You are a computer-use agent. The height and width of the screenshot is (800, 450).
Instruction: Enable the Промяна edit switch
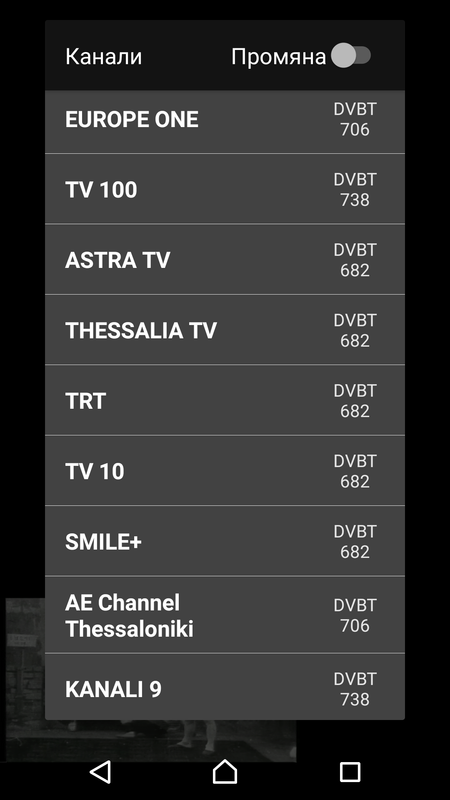point(351,56)
